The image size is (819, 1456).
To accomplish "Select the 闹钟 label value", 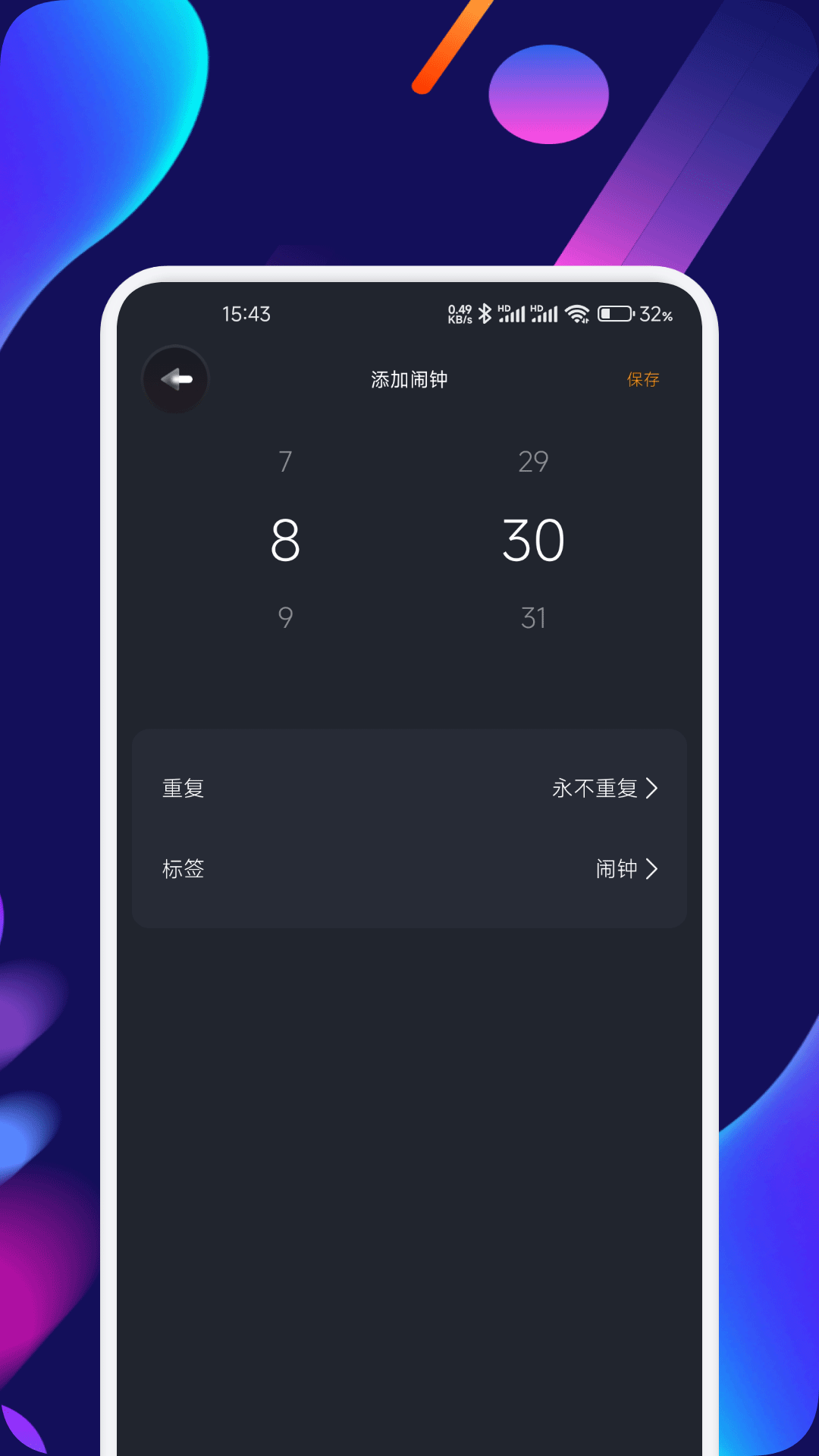I will [617, 870].
